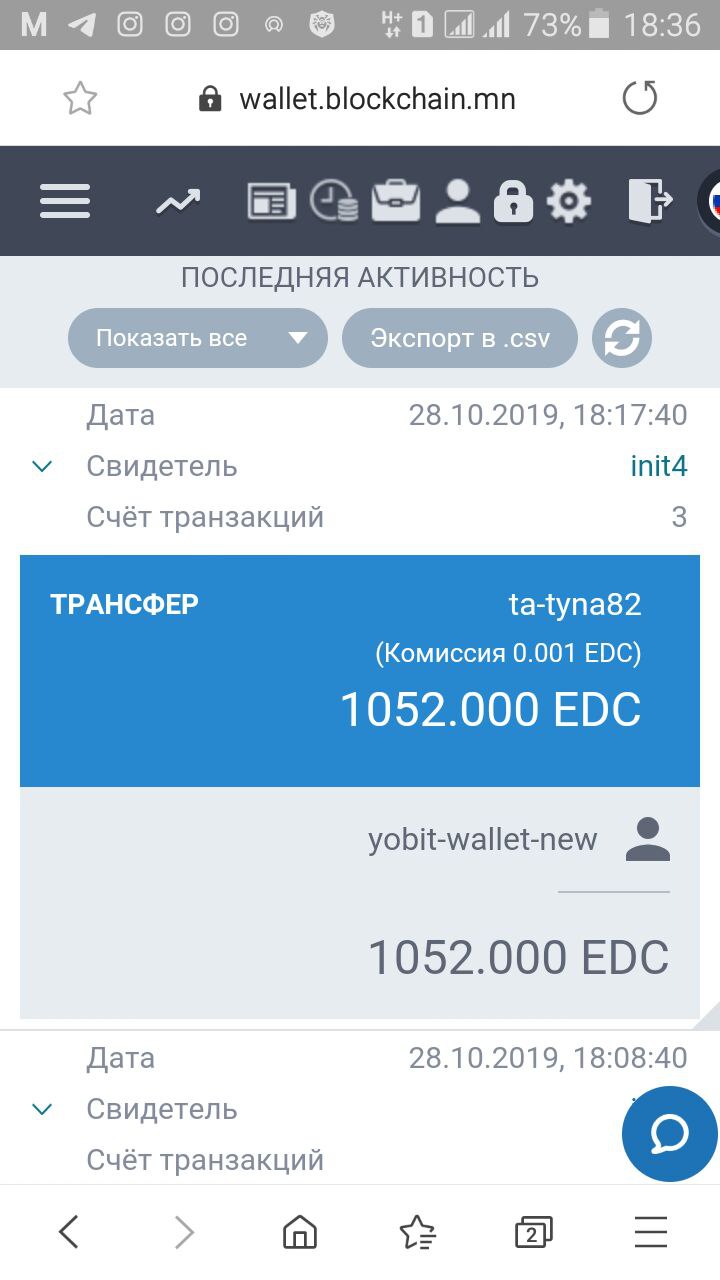Open the briefcase portfolio icon
Viewport: 720px width, 1280px height.
(x=396, y=201)
